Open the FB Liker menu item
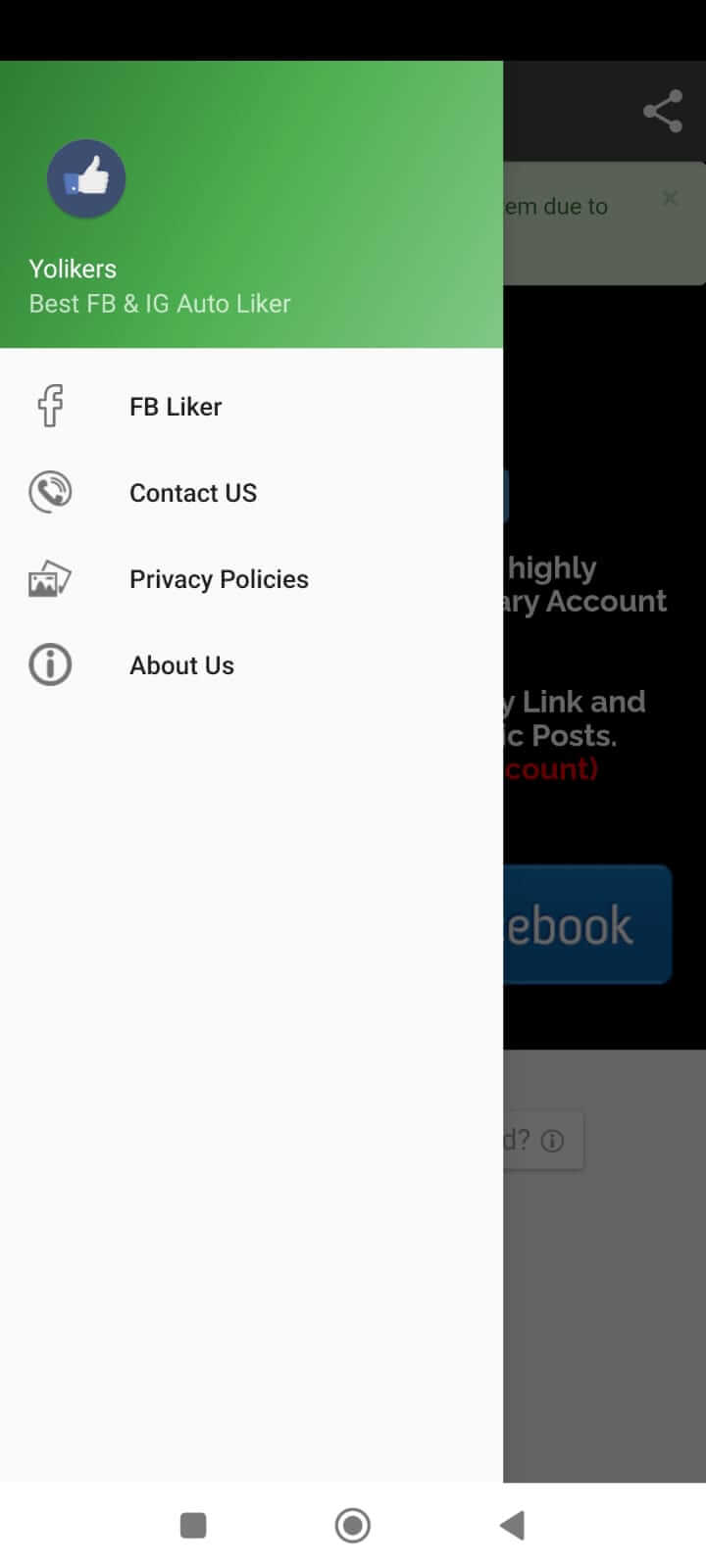This screenshot has height=1568, width=706. click(251, 407)
